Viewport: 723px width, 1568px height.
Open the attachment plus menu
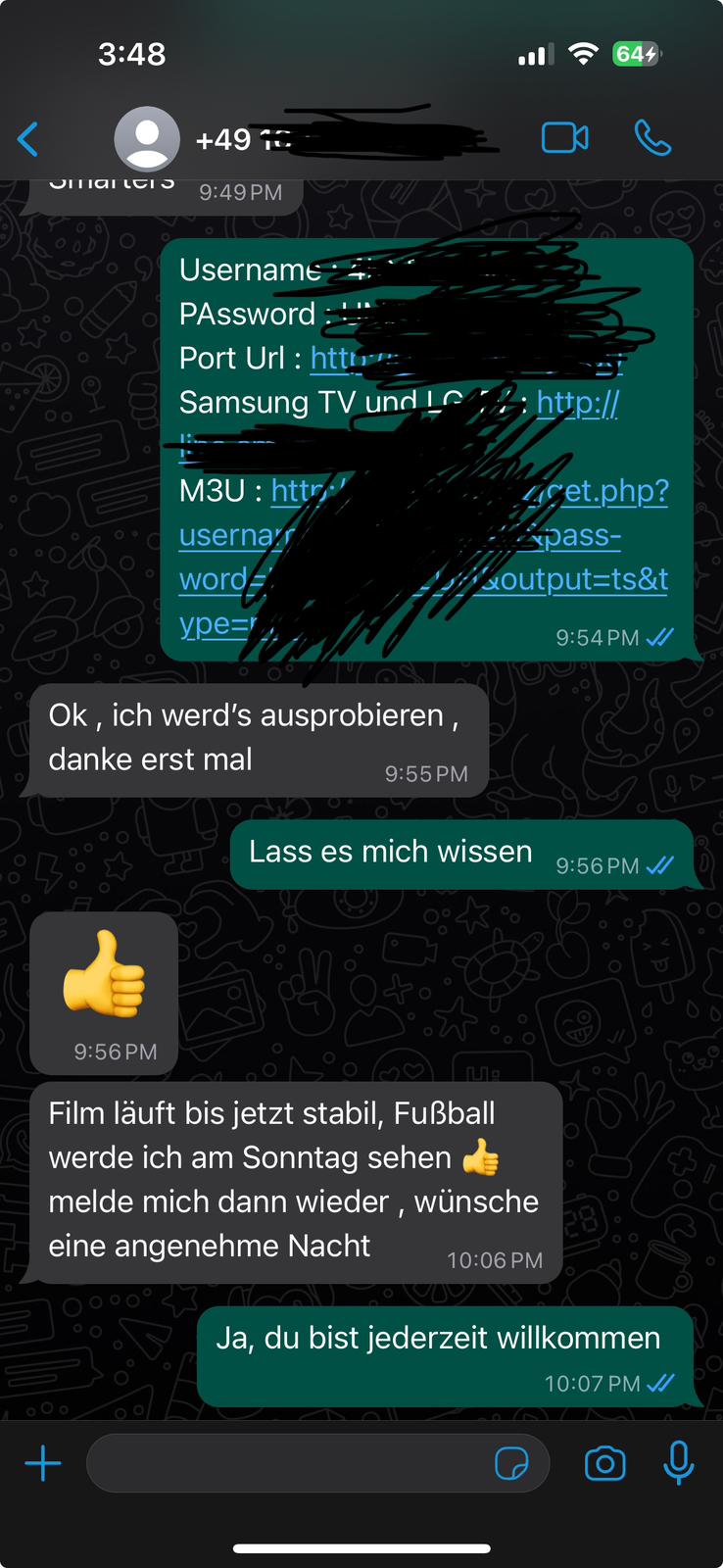(43, 1464)
